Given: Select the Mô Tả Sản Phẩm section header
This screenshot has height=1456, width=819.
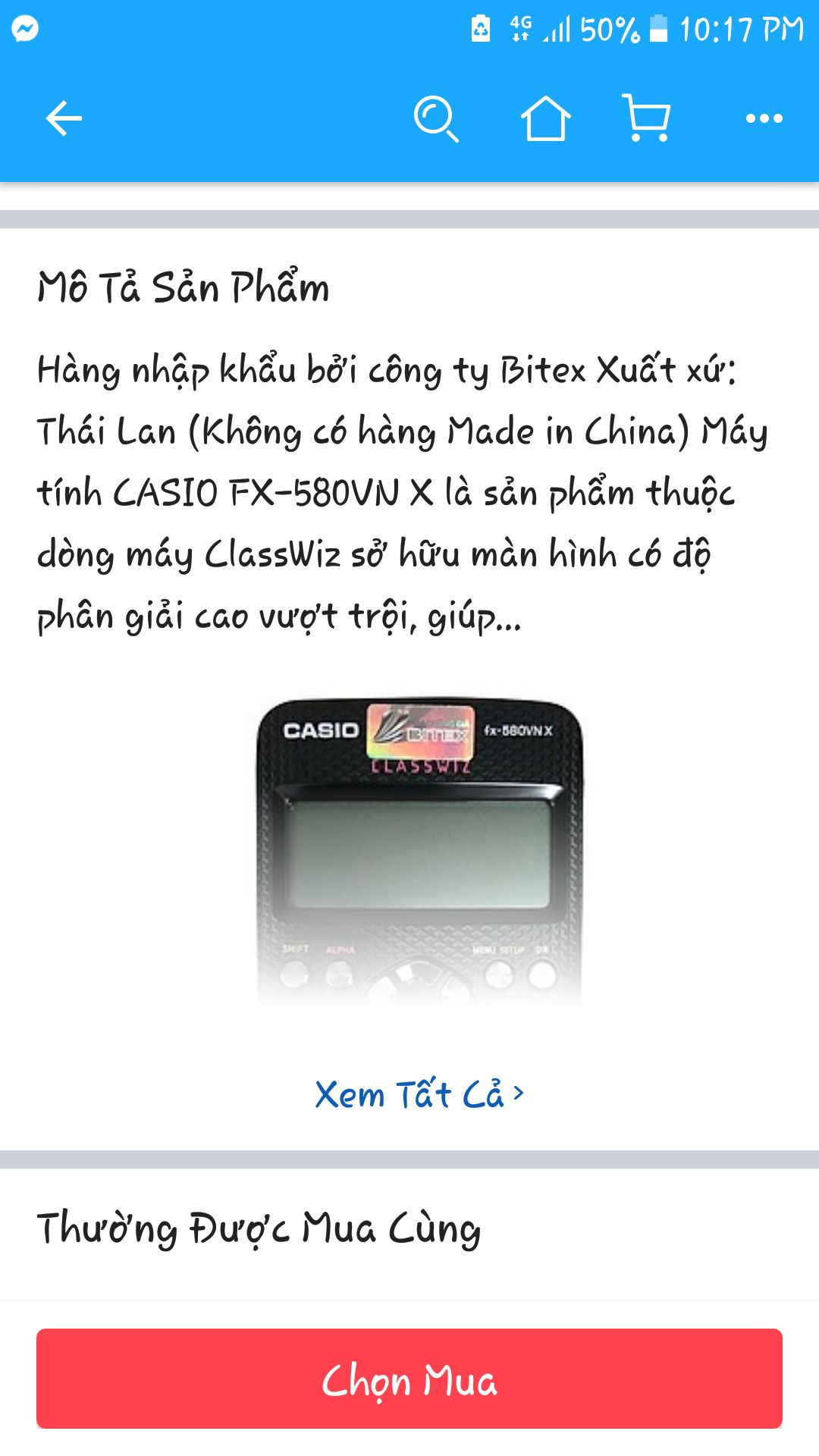Looking at the screenshot, I should (x=182, y=288).
